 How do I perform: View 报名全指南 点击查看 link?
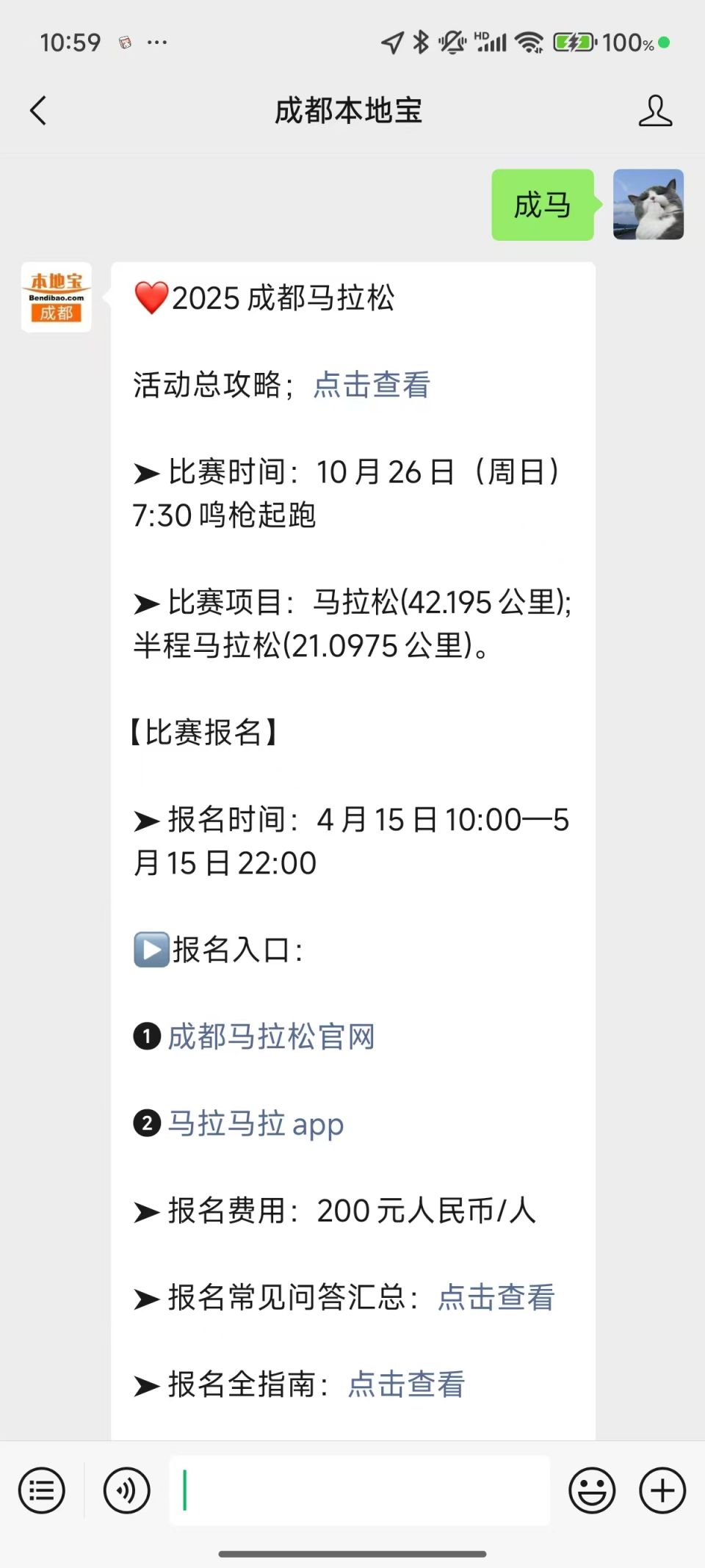[406, 1384]
